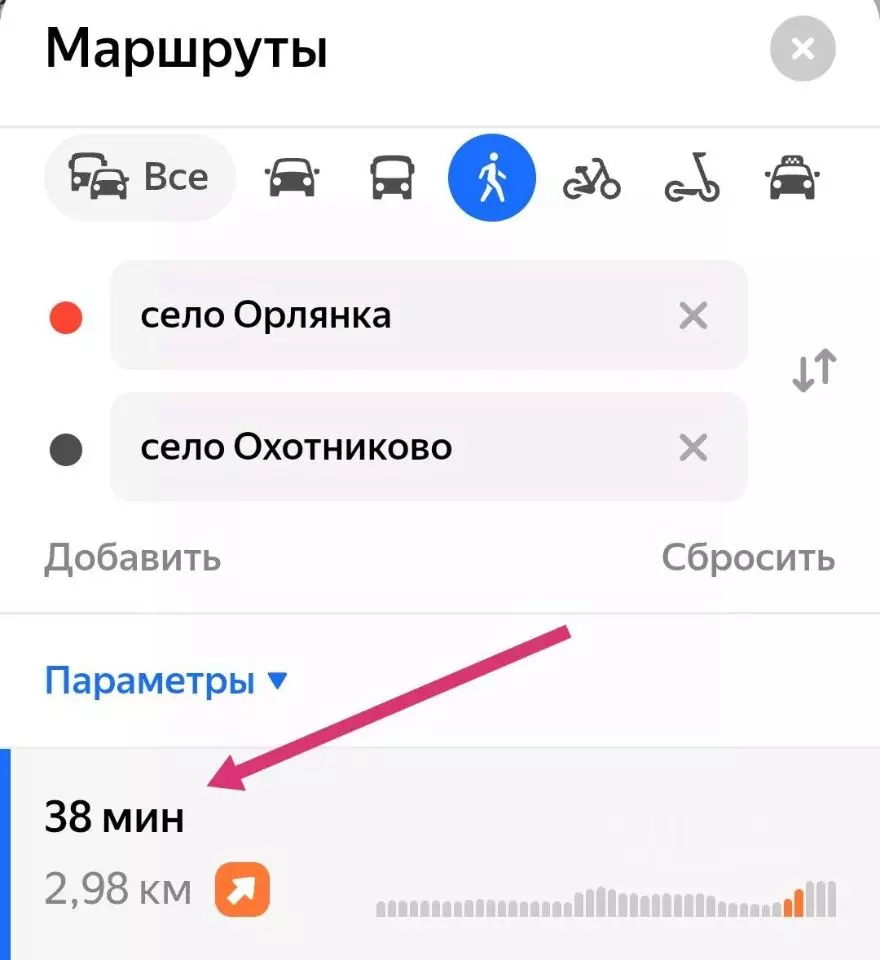Switch to car route mode
This screenshot has width=880, height=960.
(292, 178)
